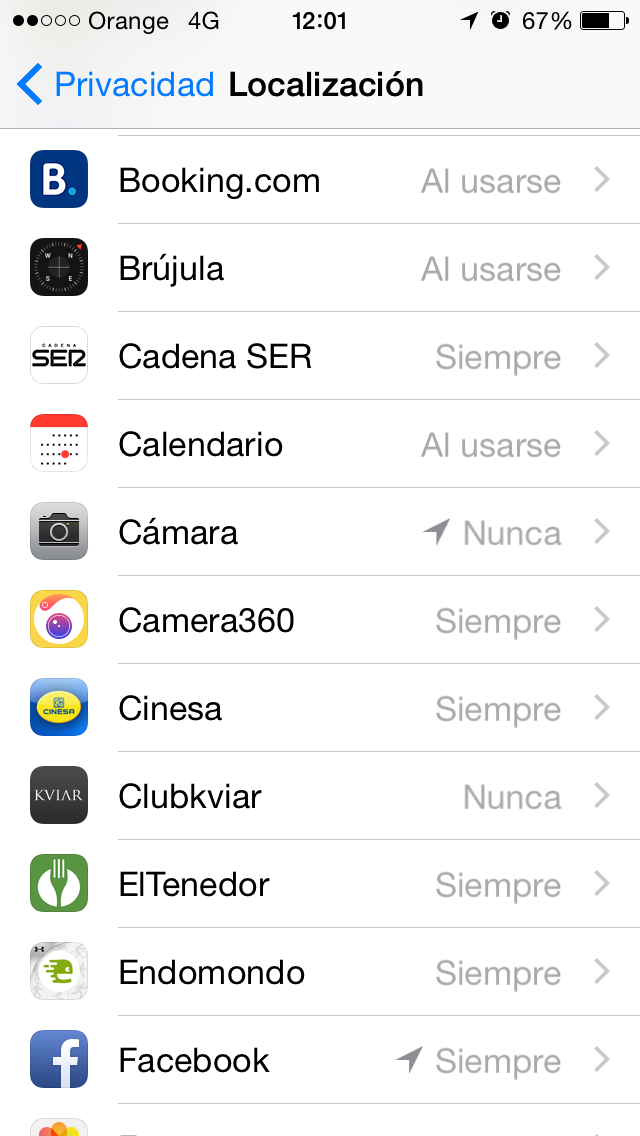640x1136 pixels.
Task: Open Clubkviar location settings
Action: [x=320, y=796]
